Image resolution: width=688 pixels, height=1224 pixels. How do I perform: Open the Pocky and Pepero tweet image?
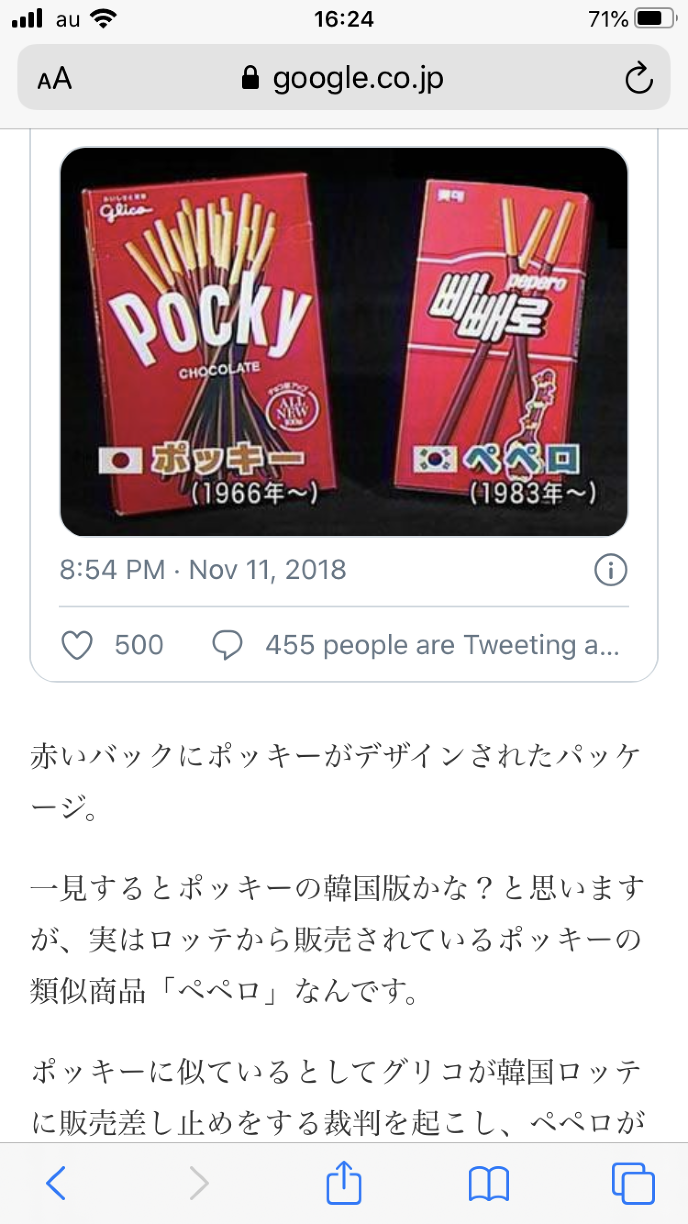(343, 342)
